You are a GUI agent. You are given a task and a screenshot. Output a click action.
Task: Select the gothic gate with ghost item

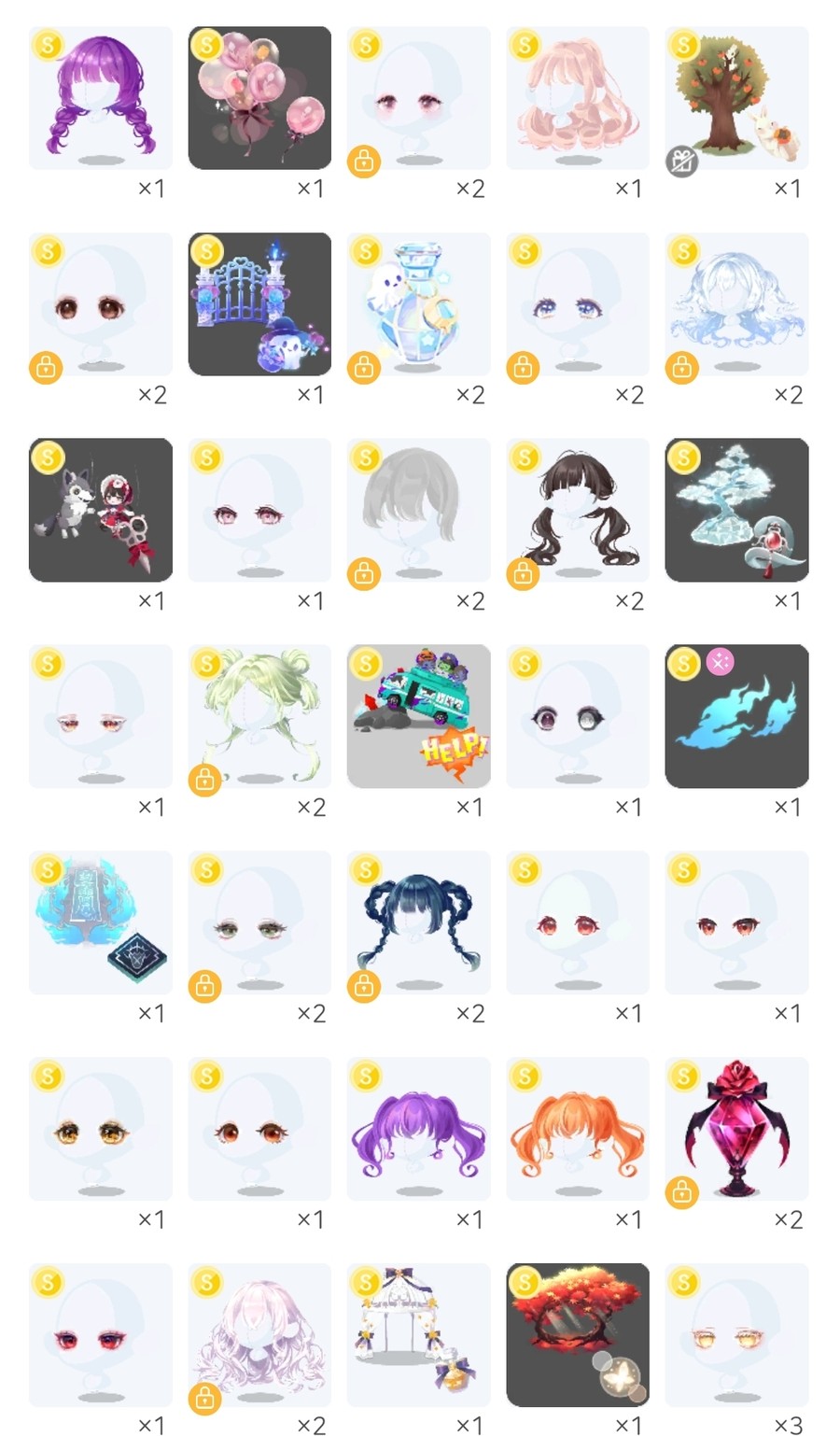[259, 304]
